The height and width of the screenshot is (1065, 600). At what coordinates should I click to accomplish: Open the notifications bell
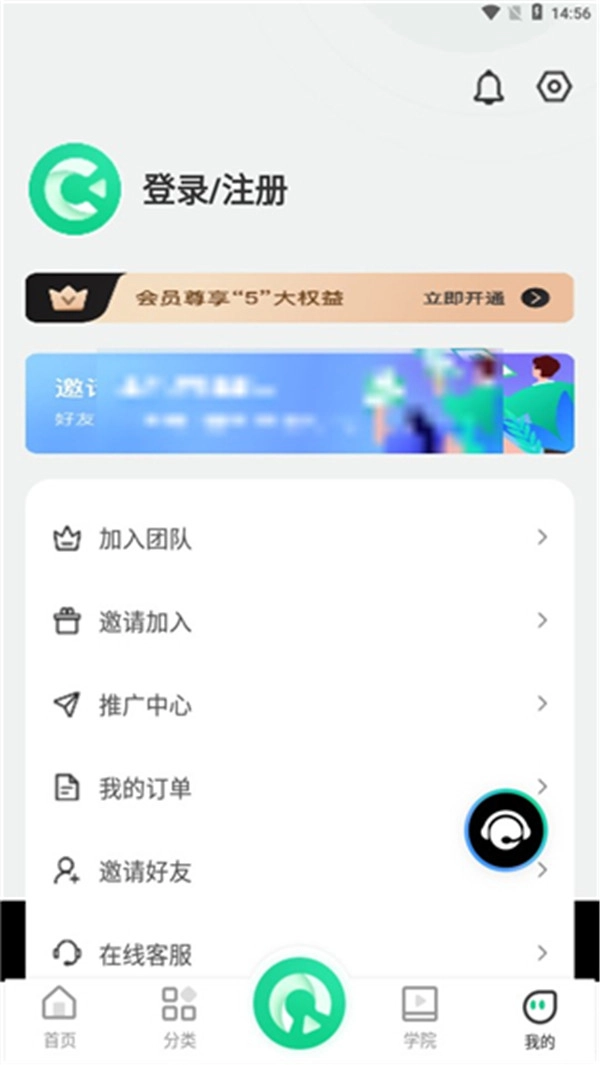[x=489, y=88]
